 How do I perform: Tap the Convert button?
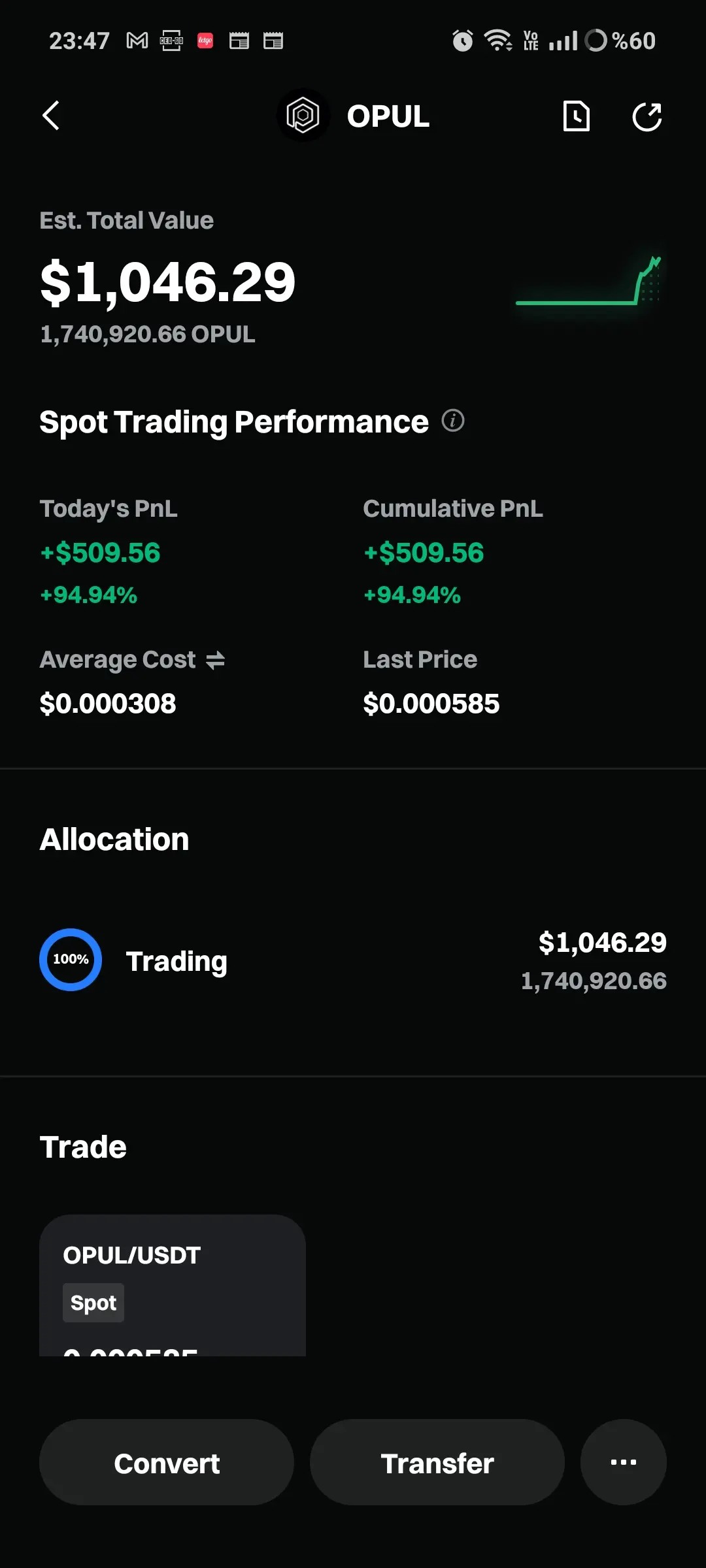coord(167,1463)
